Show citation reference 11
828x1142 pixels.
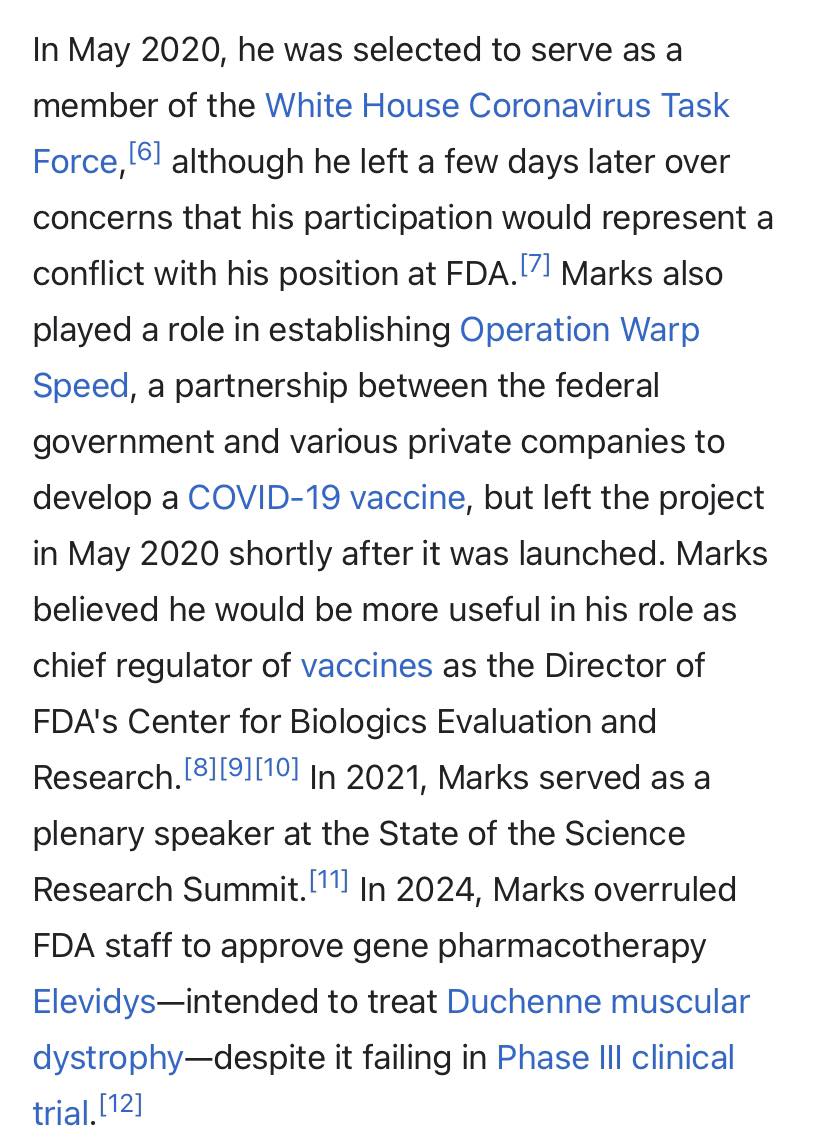pyautogui.click(x=328, y=881)
